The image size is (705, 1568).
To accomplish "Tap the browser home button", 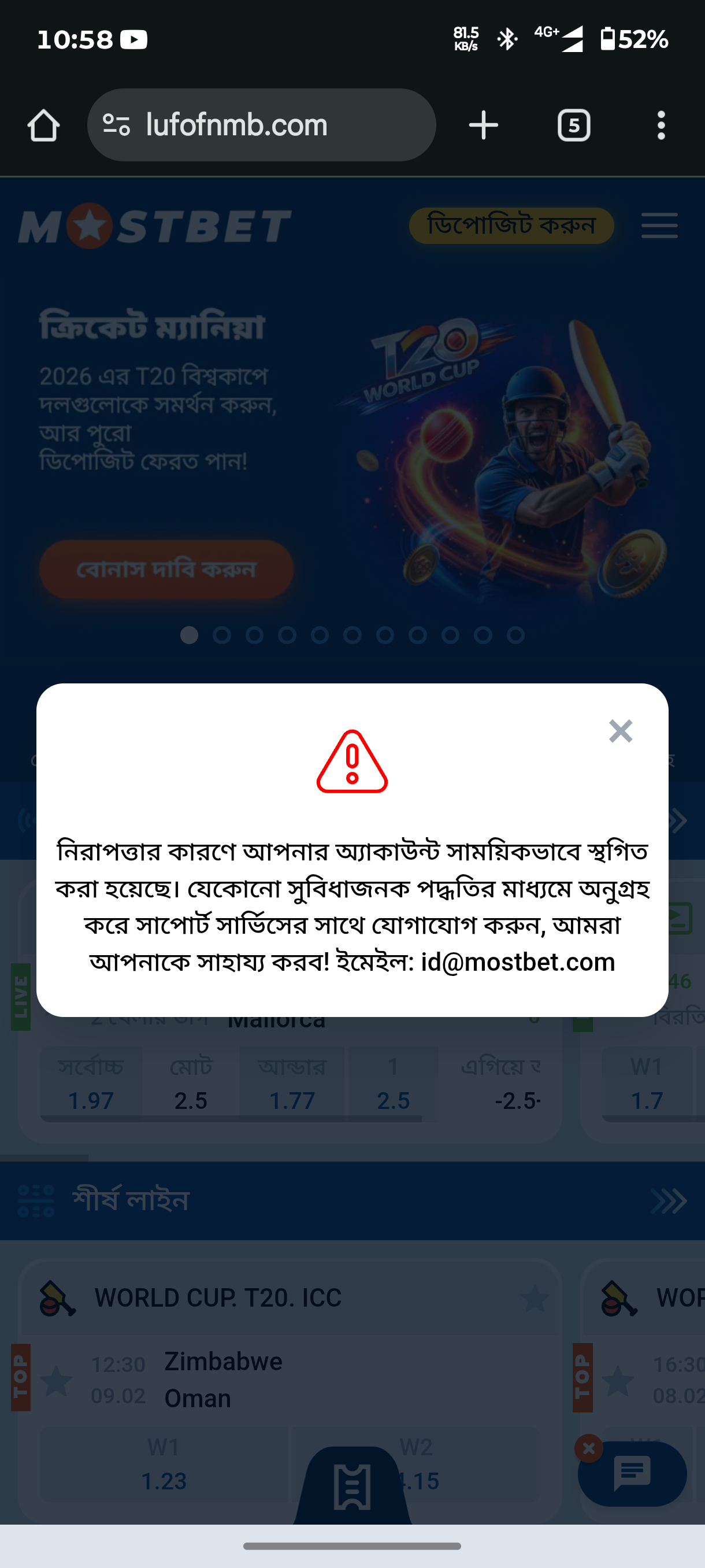I will click(x=43, y=125).
